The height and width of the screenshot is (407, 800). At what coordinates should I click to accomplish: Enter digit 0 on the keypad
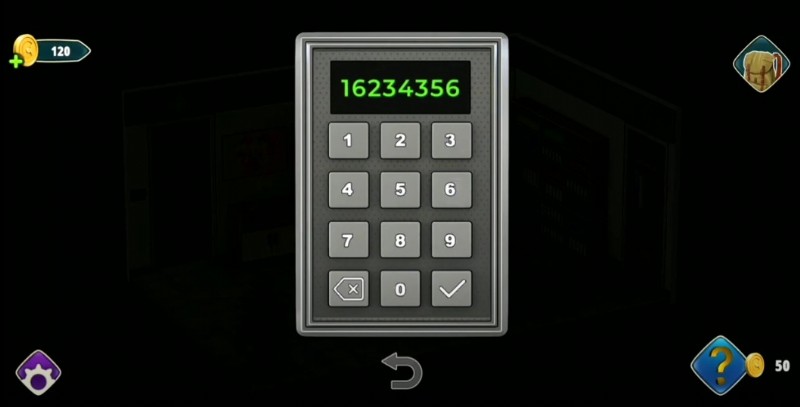[x=400, y=289]
